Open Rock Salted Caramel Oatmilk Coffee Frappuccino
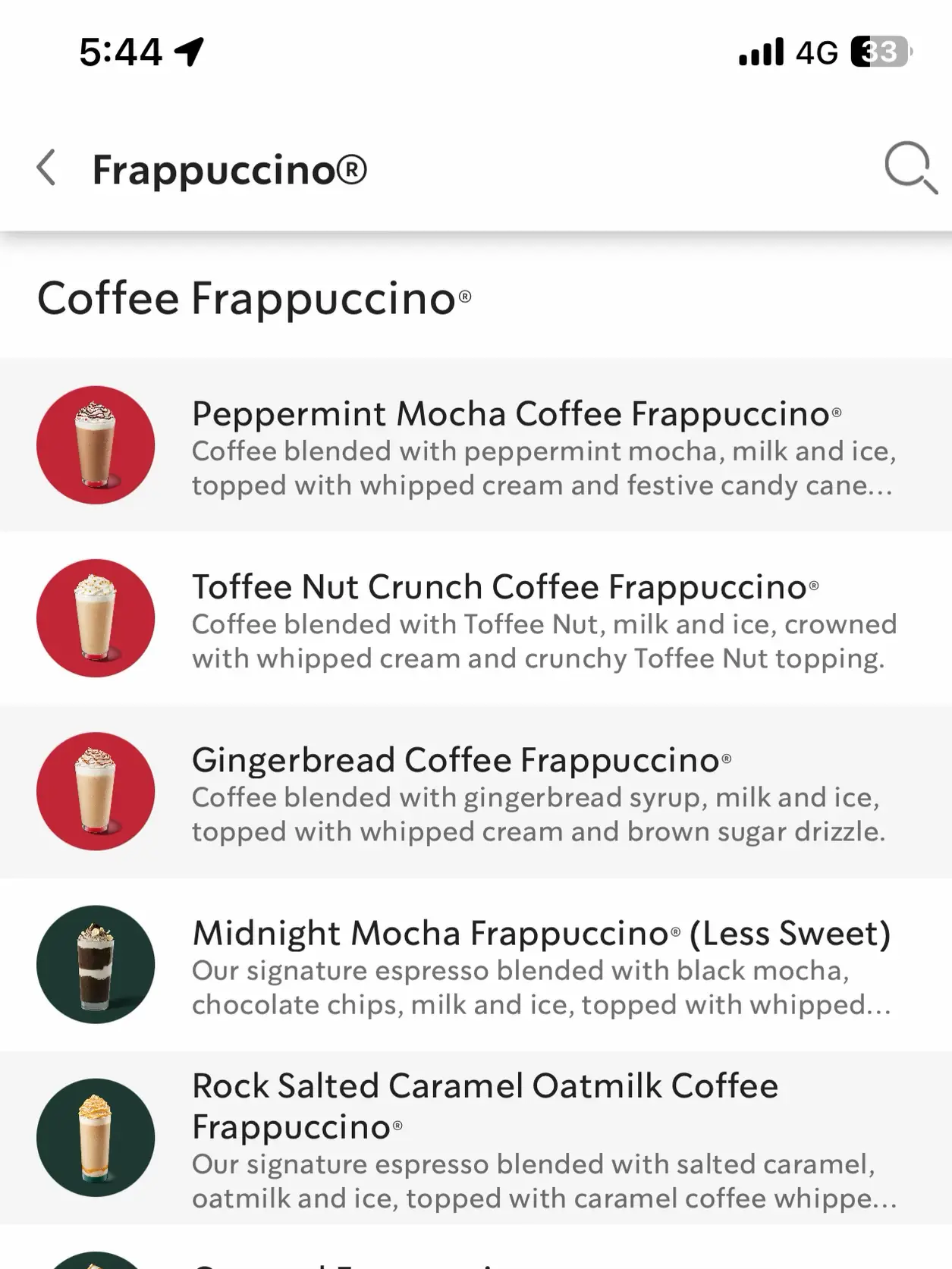 click(484, 1106)
